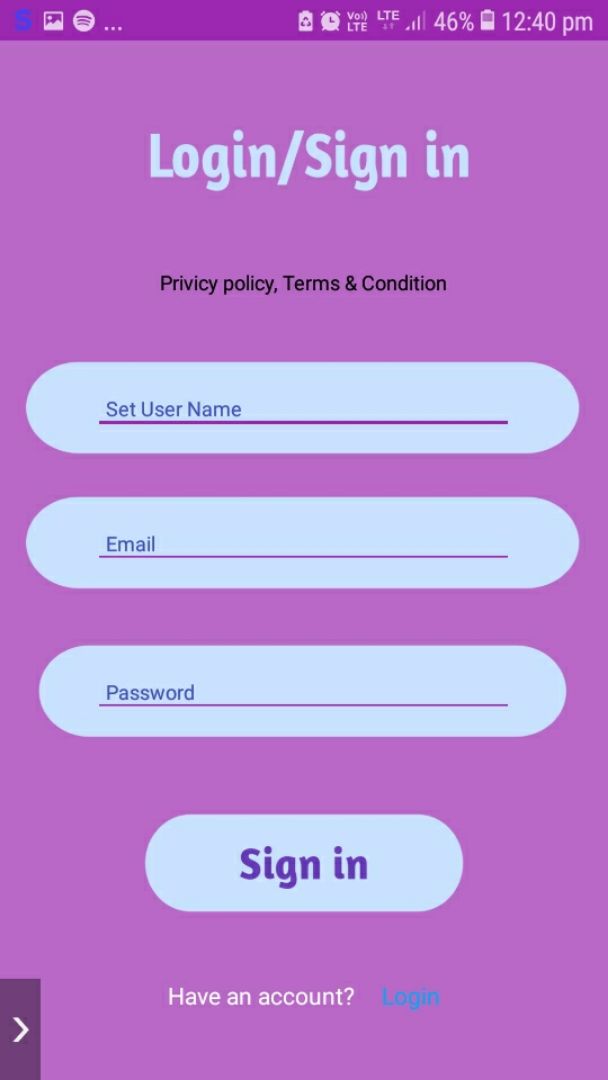Screen dimensions: 608x1080
Task: Select the Password field
Action: 302,691
